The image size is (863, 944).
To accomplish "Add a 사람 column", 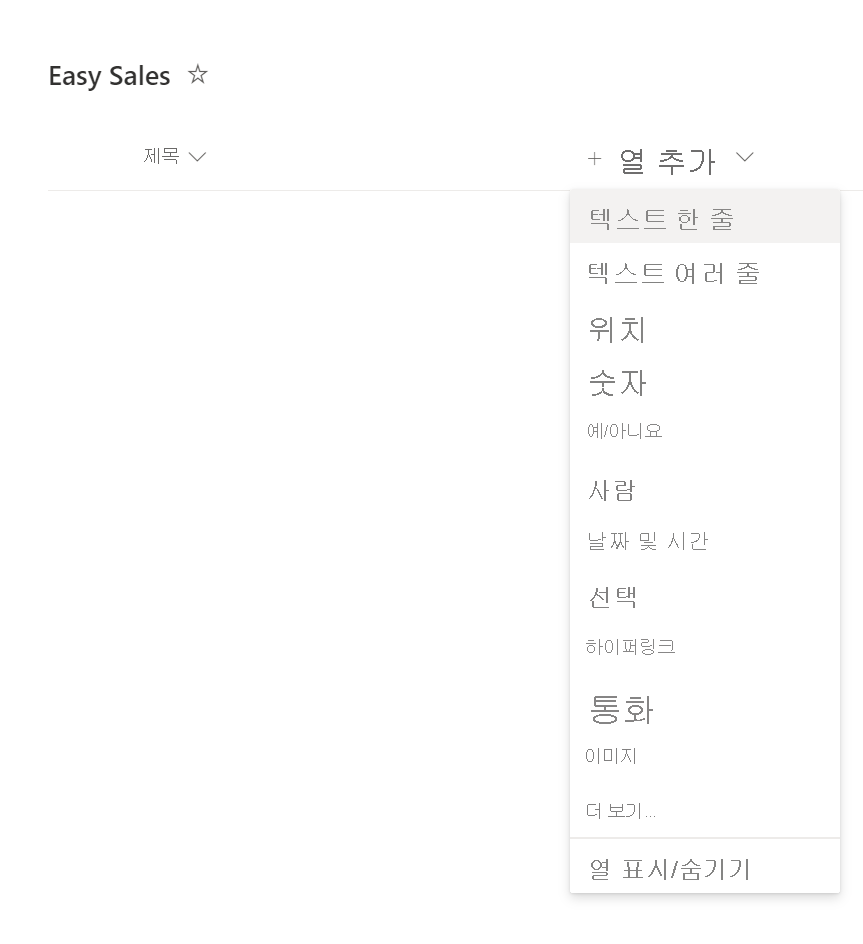I will [x=612, y=490].
